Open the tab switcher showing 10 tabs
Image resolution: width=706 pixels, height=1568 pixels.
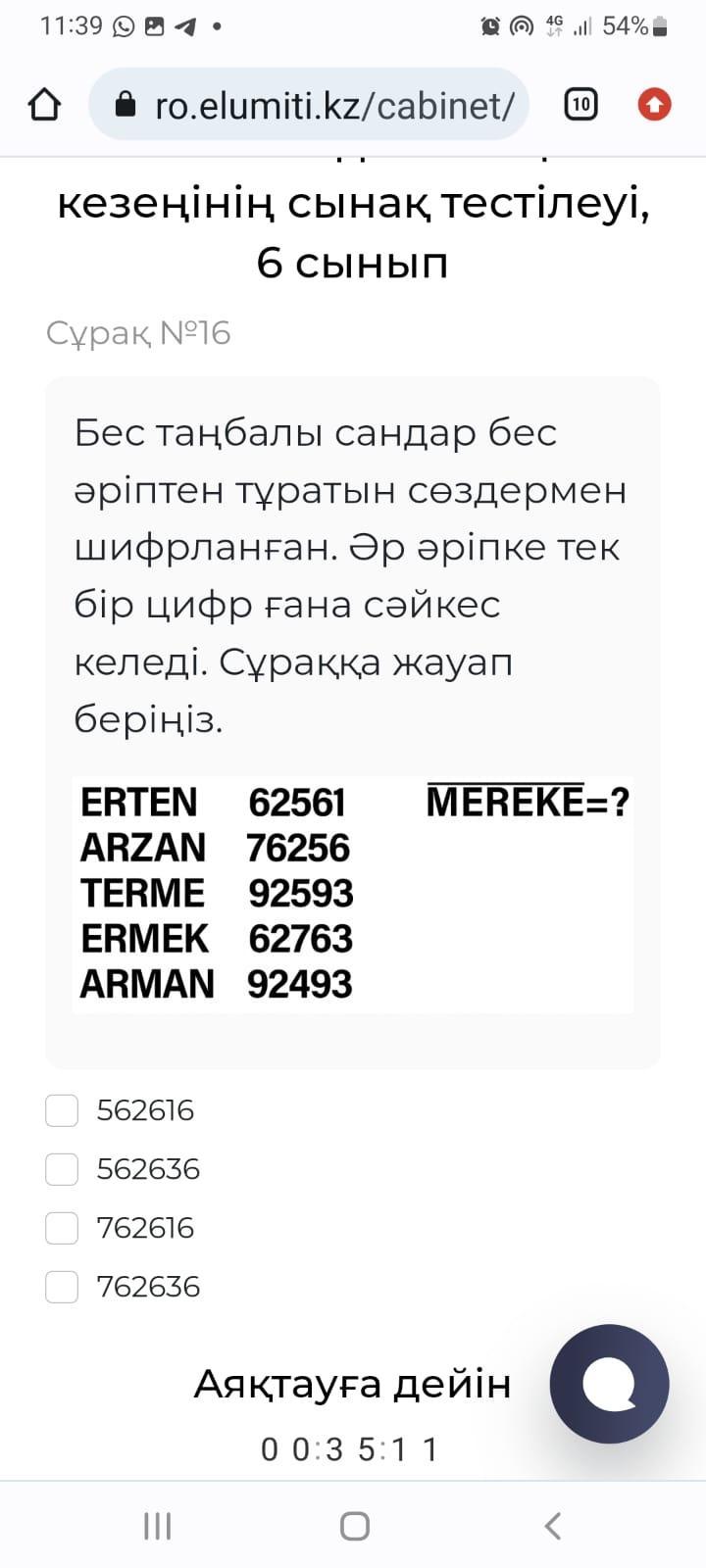pyautogui.click(x=580, y=104)
